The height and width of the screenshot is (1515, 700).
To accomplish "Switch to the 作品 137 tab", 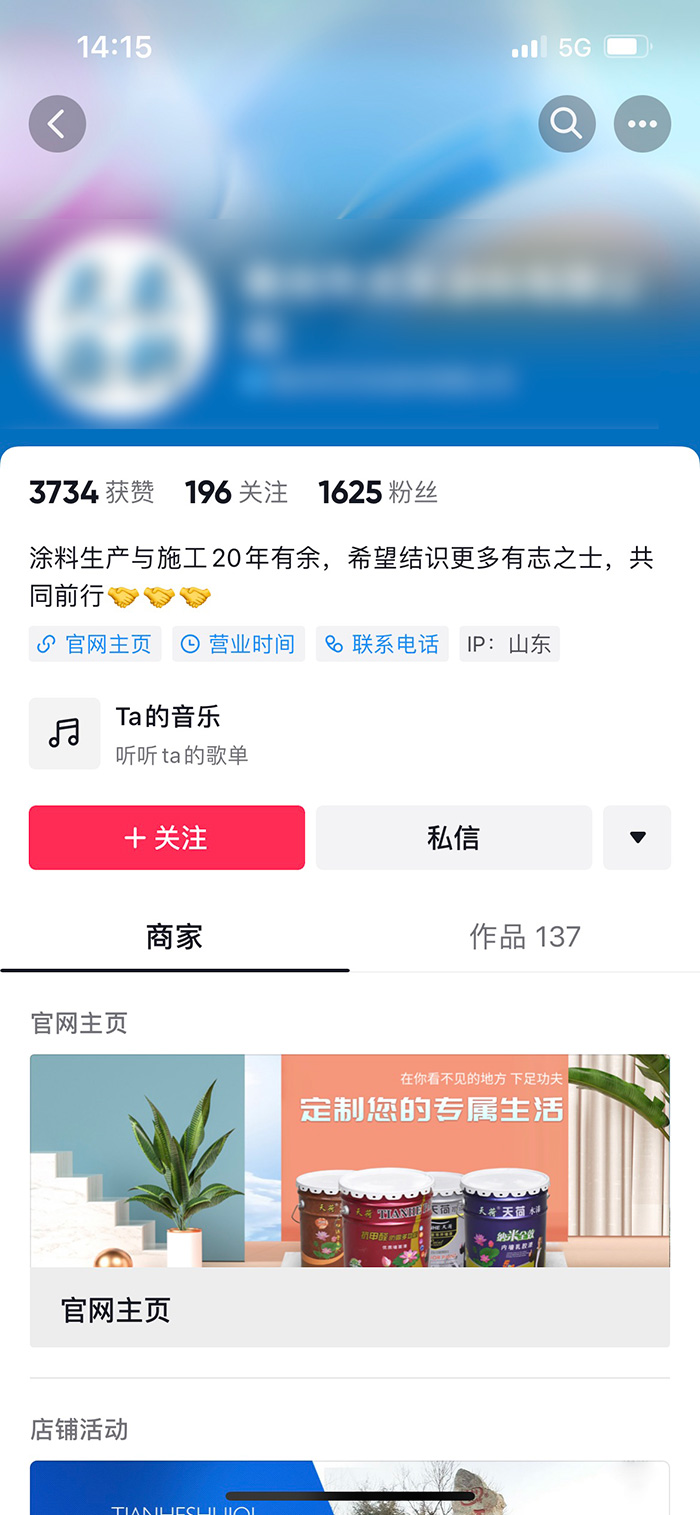I will pos(524,937).
